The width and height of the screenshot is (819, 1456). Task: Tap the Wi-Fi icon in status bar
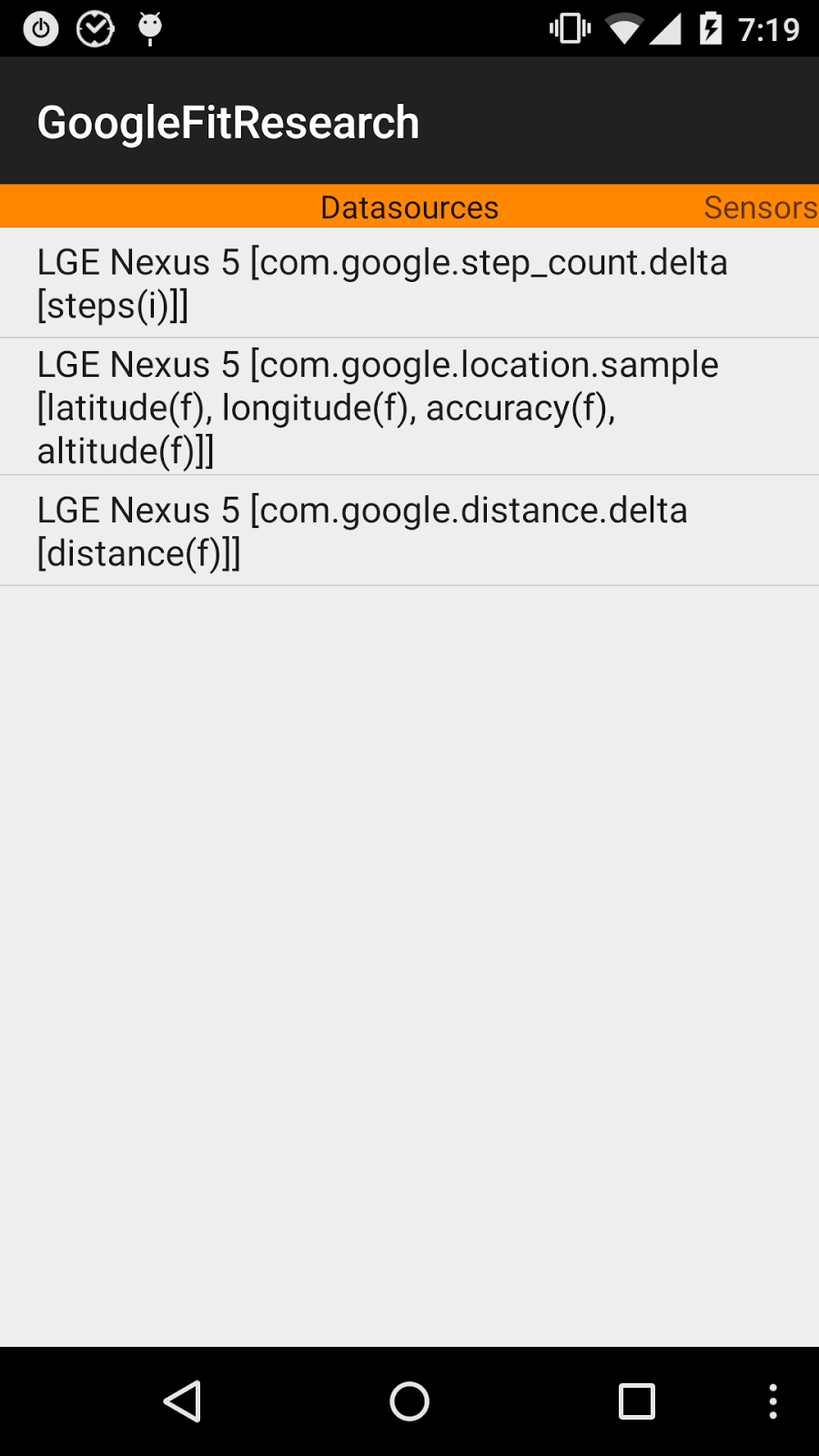[x=622, y=27]
